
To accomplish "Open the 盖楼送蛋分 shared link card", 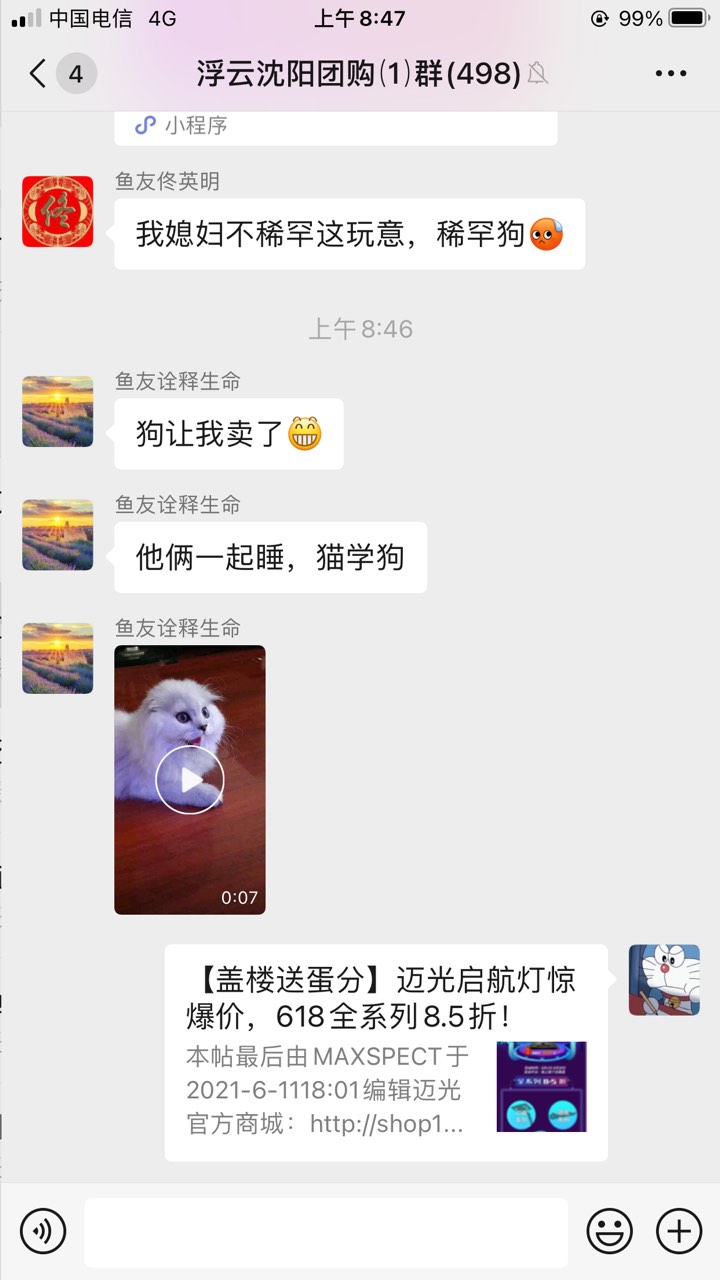I will tap(385, 1052).
